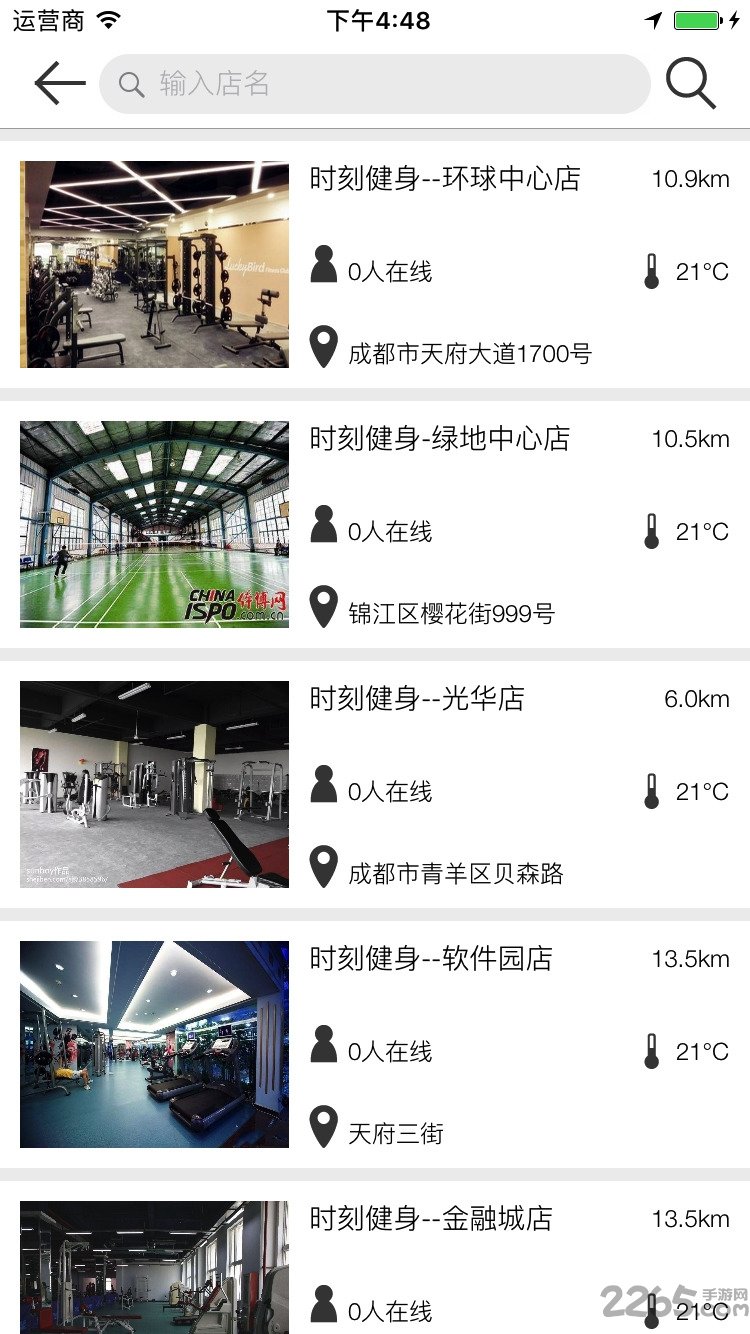Tap the person icon for 软件园店 online count
Screen dimensions: 750x1334
[324, 1046]
